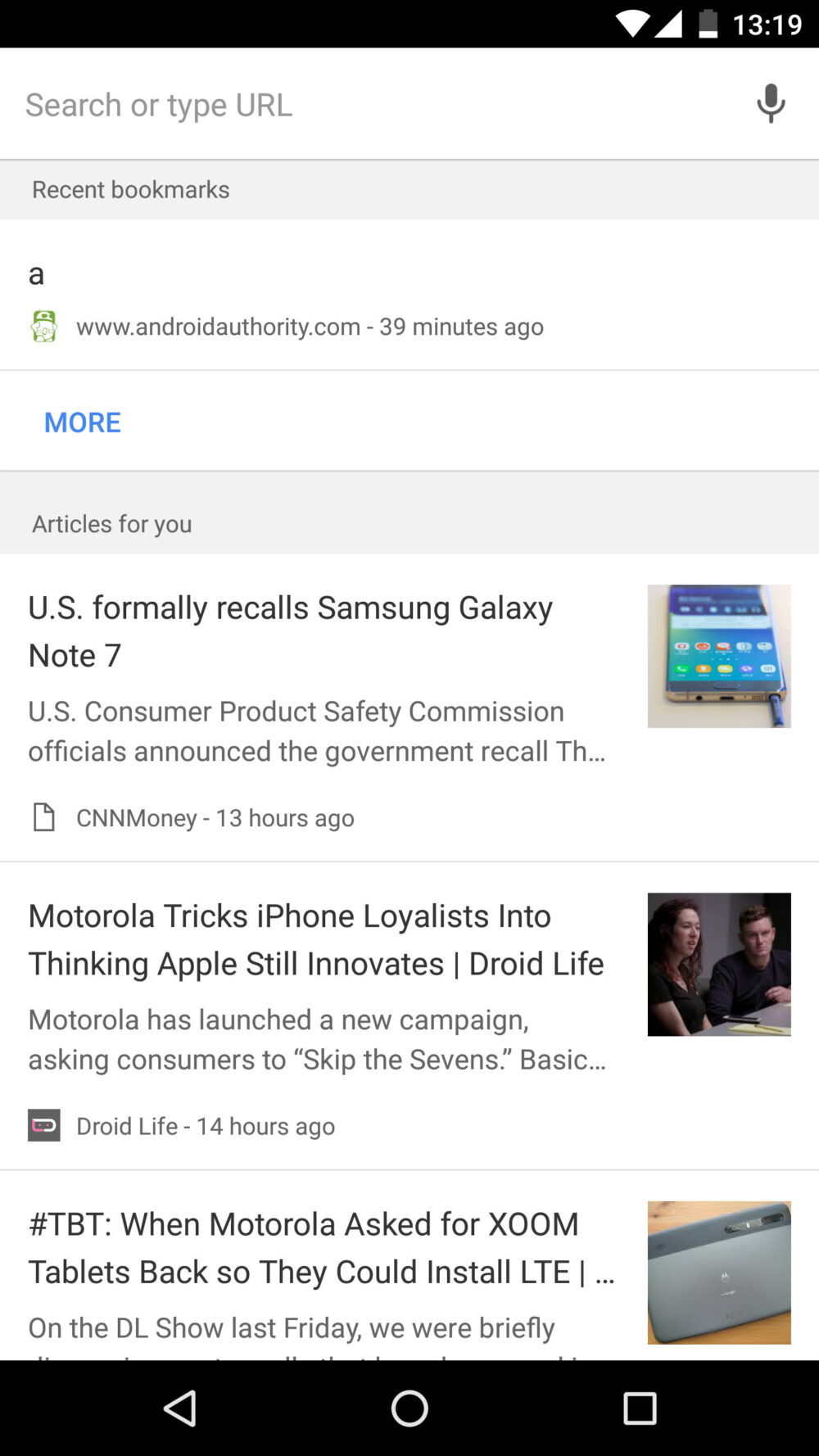Open recent apps with the square button
Image resolution: width=819 pixels, height=1456 pixels.
(x=640, y=1409)
